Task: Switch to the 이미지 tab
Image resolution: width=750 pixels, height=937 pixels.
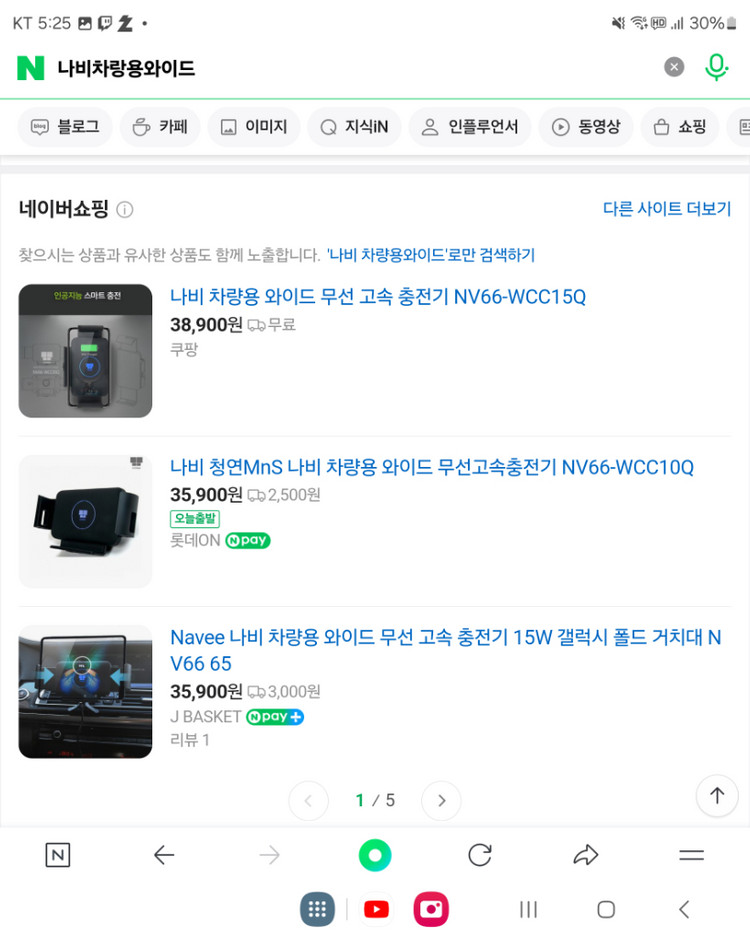Action: pyautogui.click(x=254, y=127)
